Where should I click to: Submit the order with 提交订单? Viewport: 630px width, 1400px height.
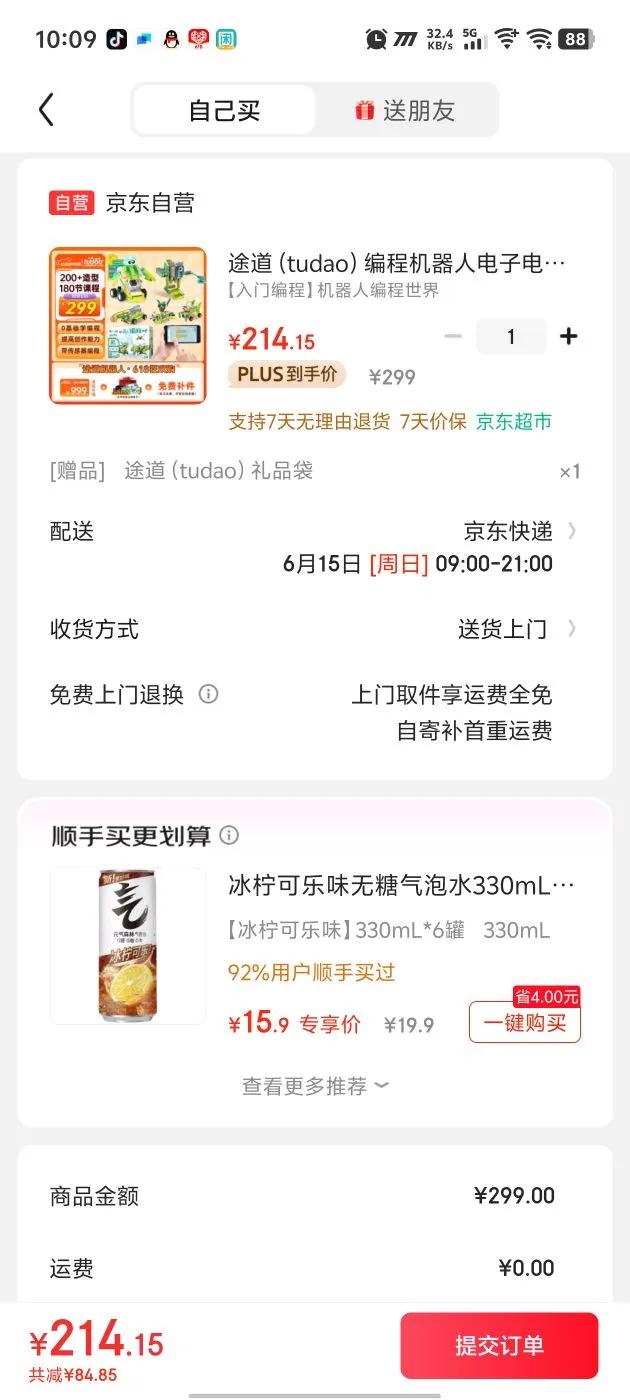499,1346
